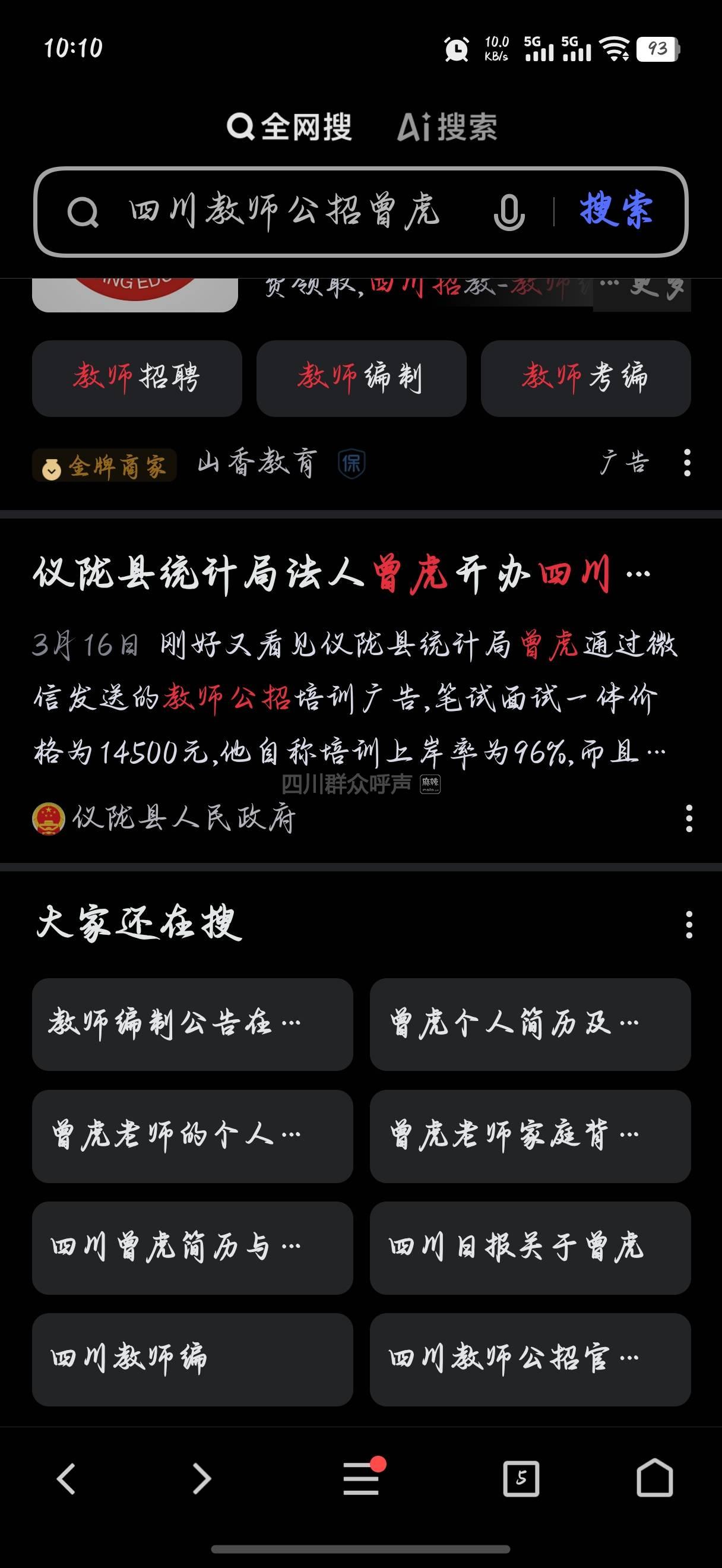Image resolution: width=722 pixels, height=1568 pixels.
Task: Select the 全网搜 tab
Action: tap(290, 127)
